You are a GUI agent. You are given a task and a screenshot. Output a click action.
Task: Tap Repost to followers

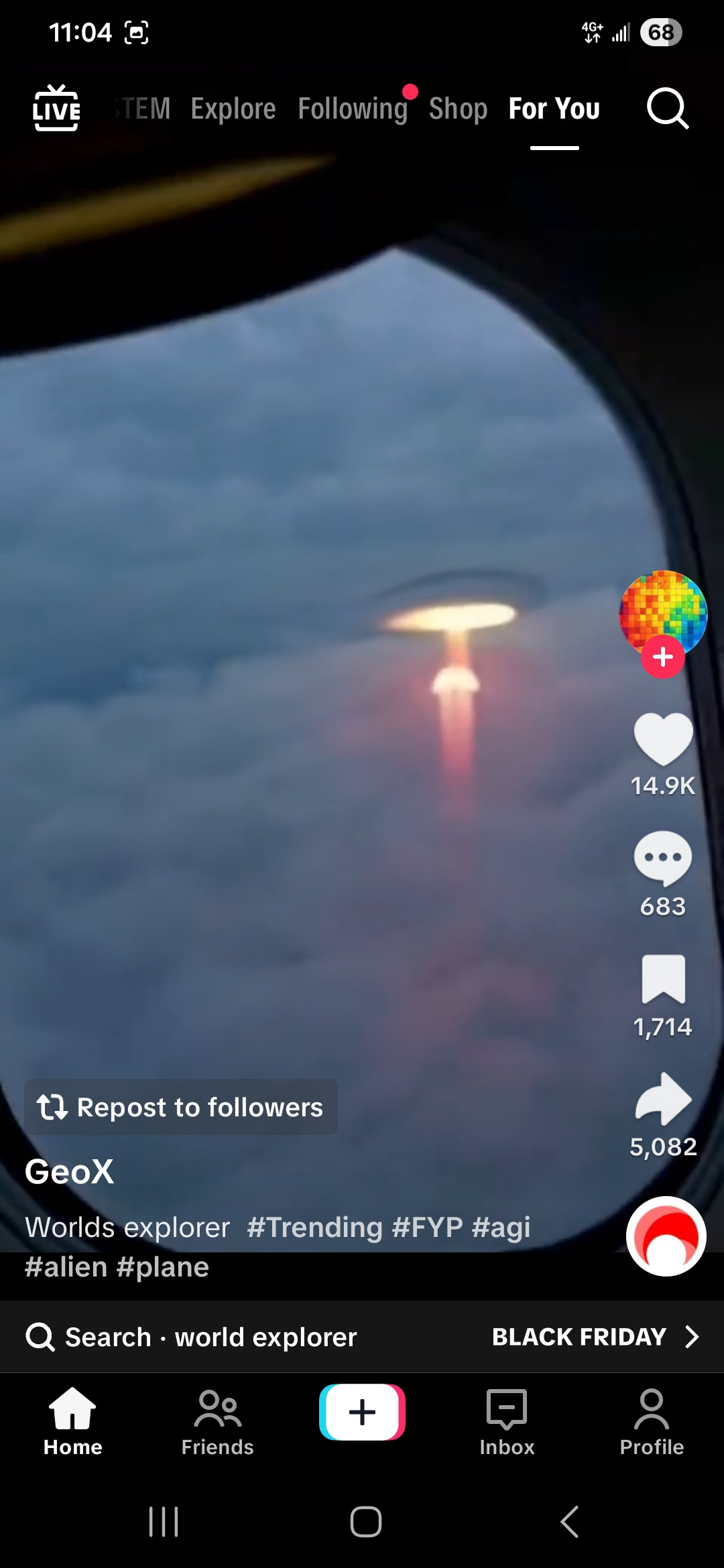pos(181,1107)
